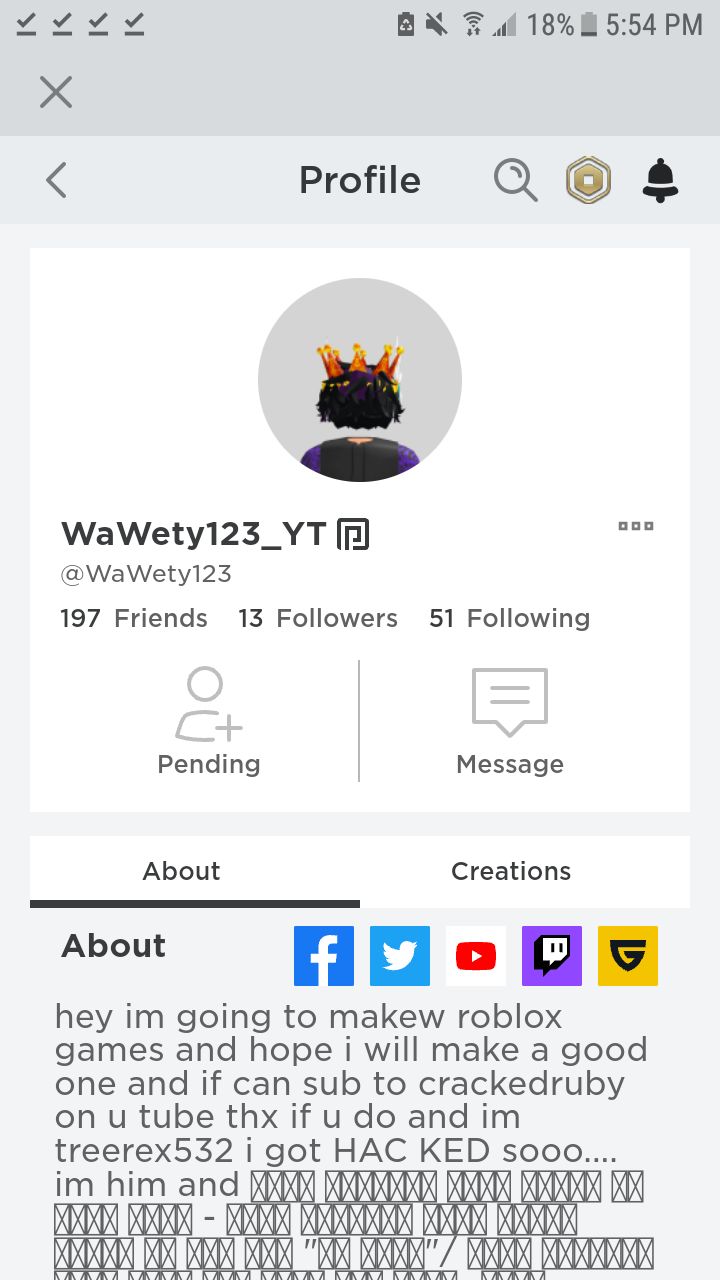The height and width of the screenshot is (1280, 720).
Task: View the 51 Following list
Action: pos(509,619)
